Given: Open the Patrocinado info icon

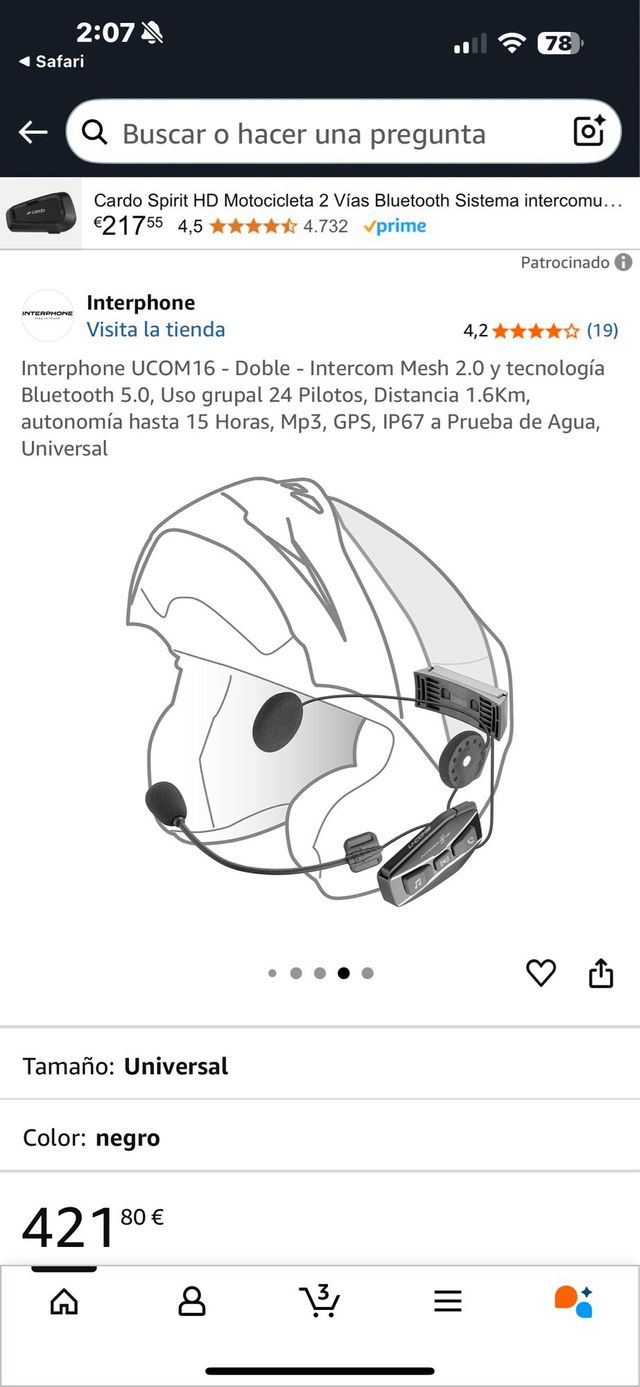Looking at the screenshot, I should (x=623, y=262).
